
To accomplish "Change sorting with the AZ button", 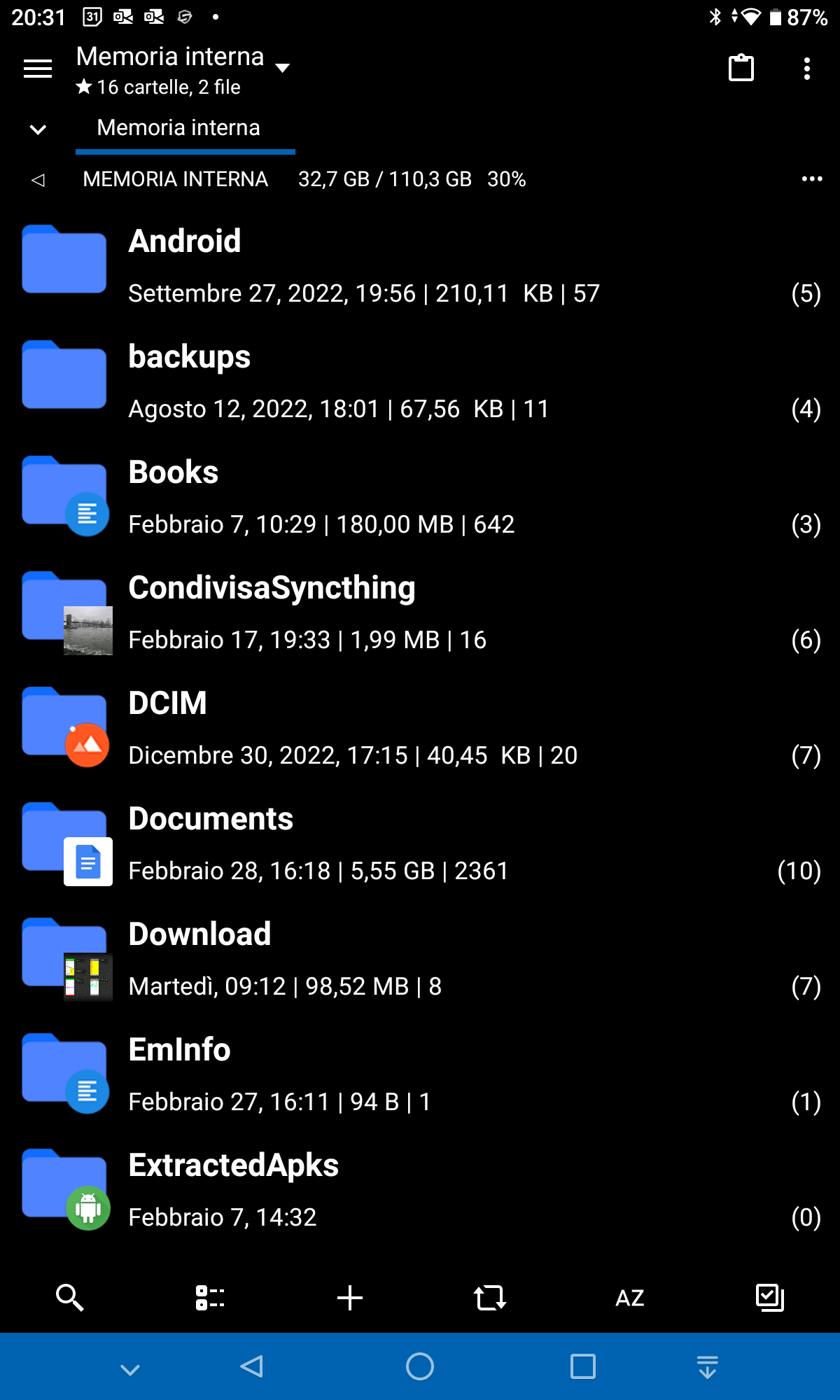I will pos(630,1298).
